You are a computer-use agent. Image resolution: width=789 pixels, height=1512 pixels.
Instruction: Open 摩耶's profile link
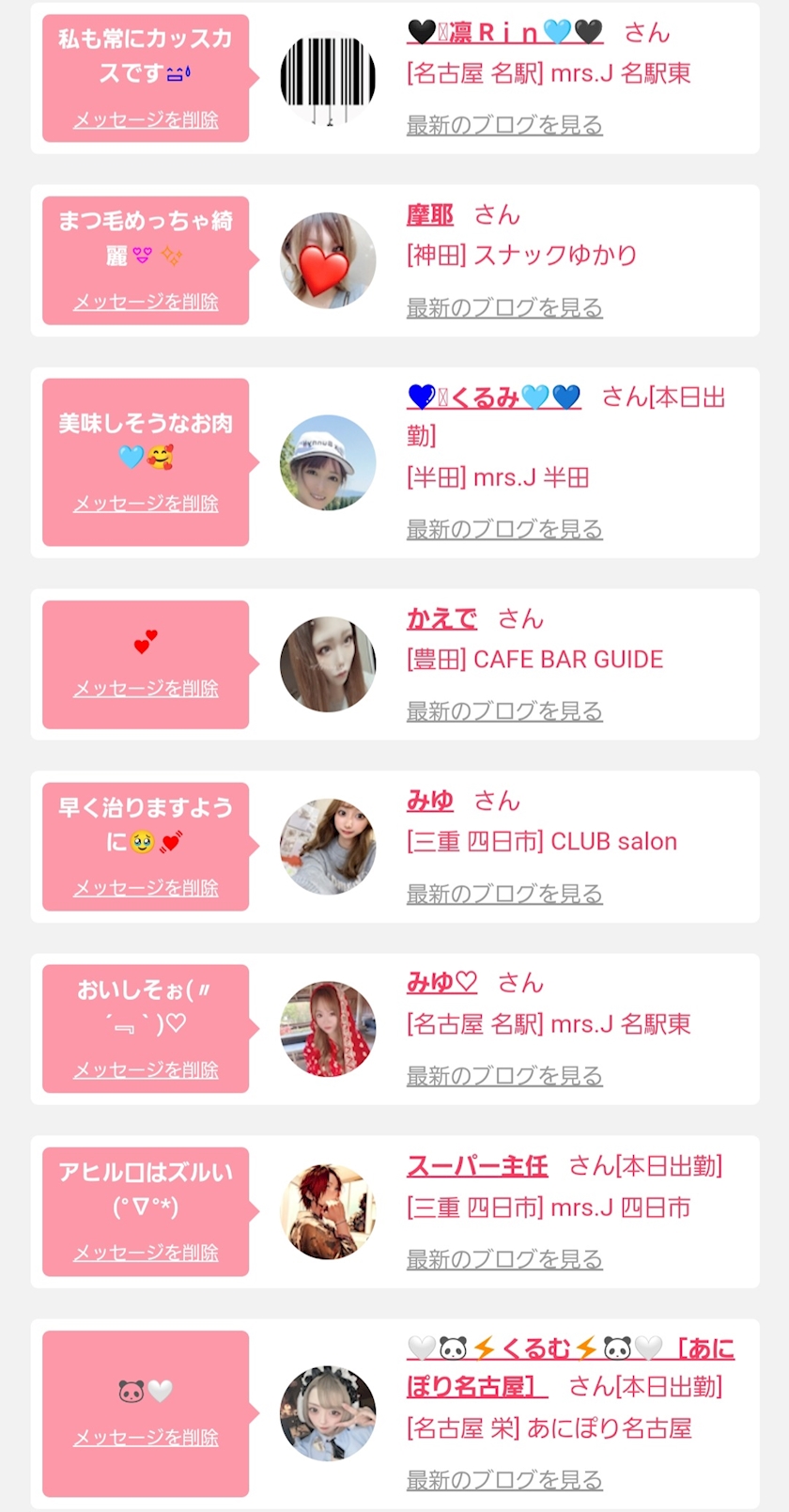430,215
